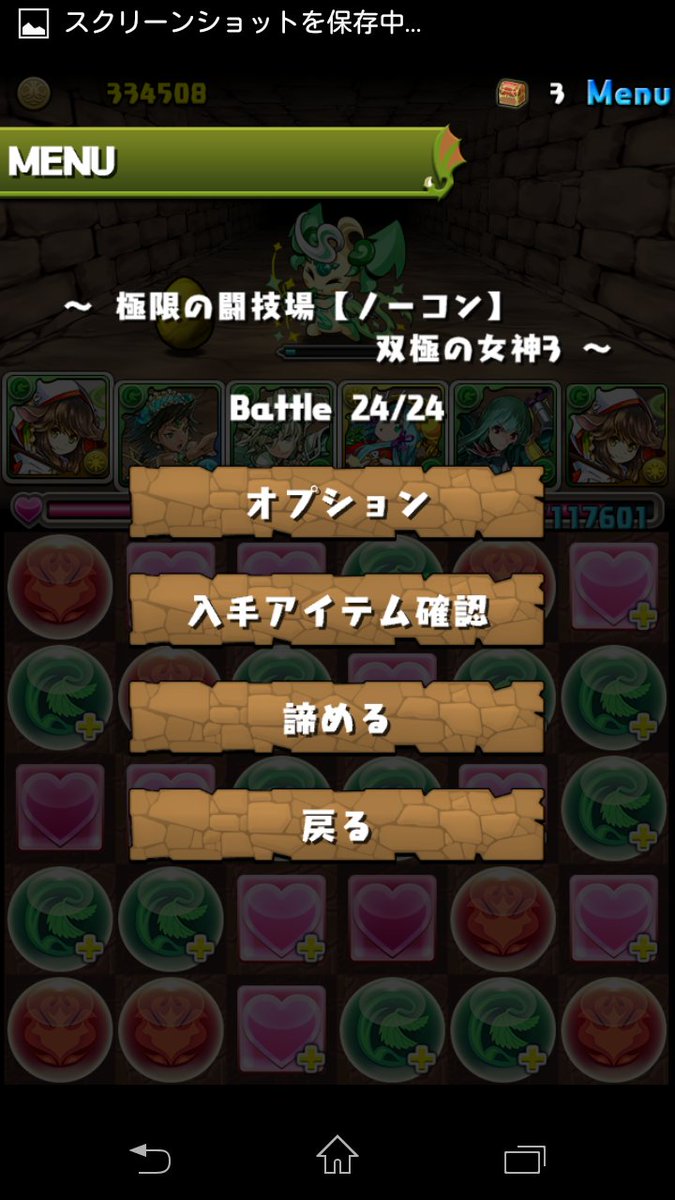Check obtained items via 入手アイテム確認

[x=337, y=610]
